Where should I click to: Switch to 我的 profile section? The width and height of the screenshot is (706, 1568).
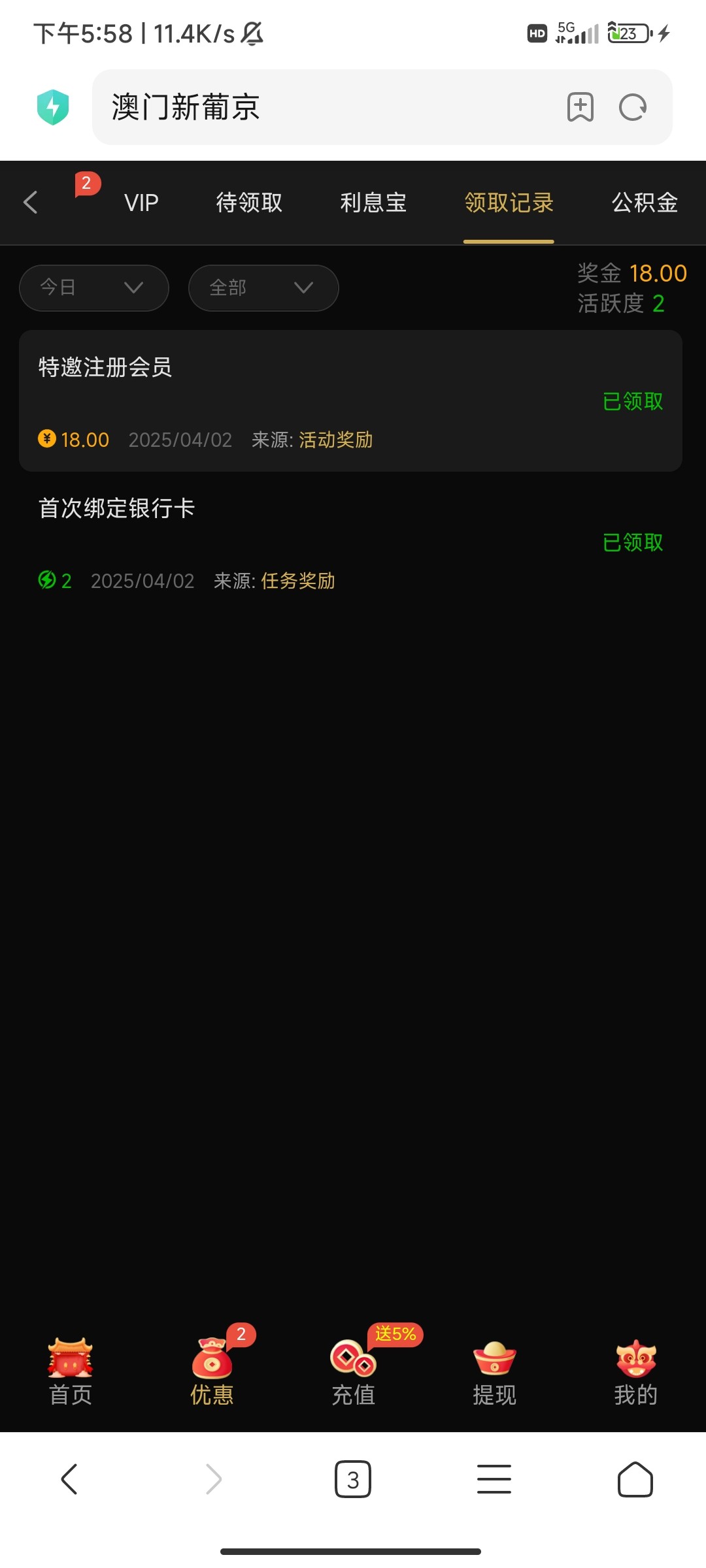(x=635, y=1372)
